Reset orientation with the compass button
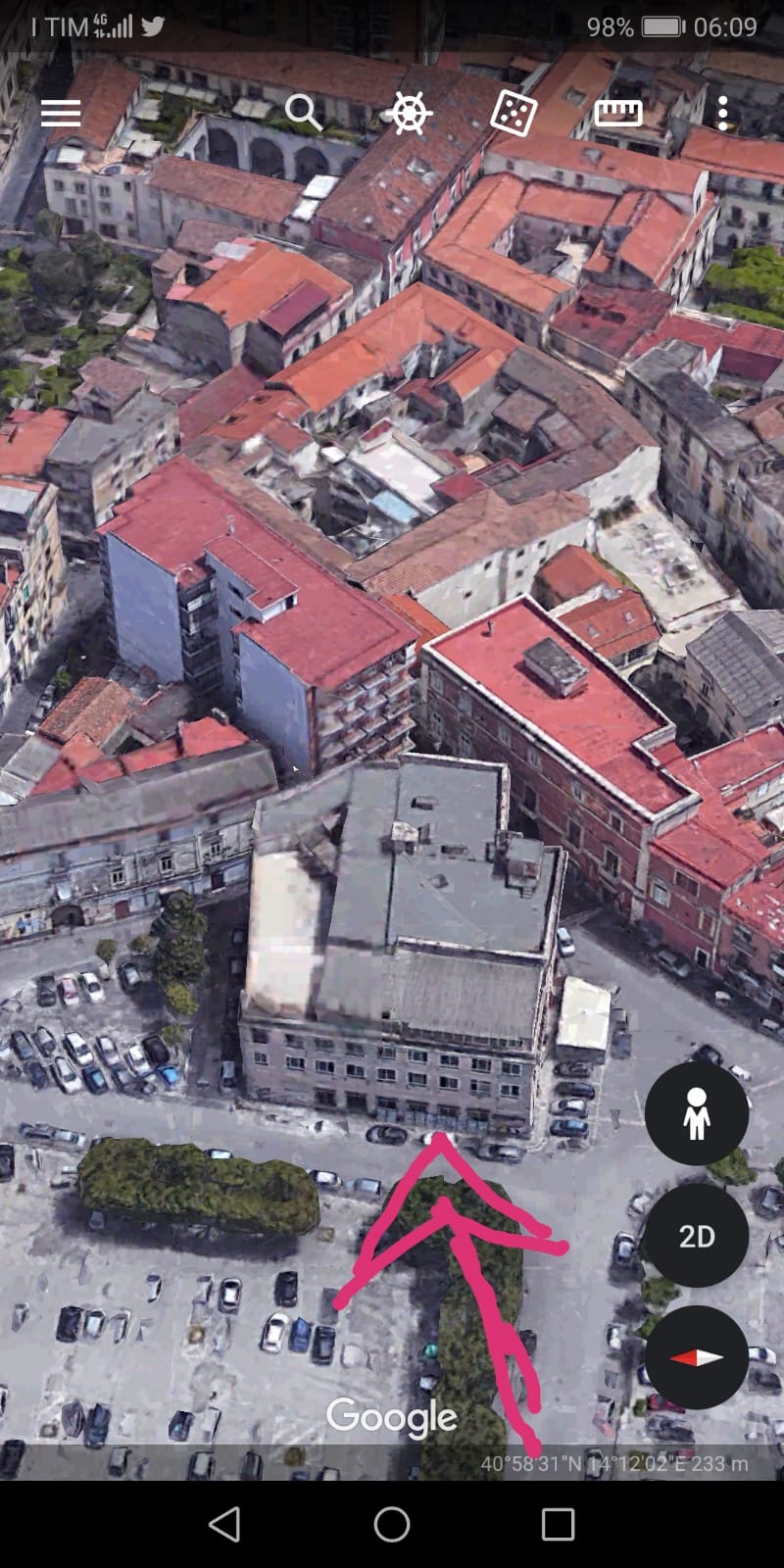Image resolution: width=784 pixels, height=1568 pixels. point(696,1357)
